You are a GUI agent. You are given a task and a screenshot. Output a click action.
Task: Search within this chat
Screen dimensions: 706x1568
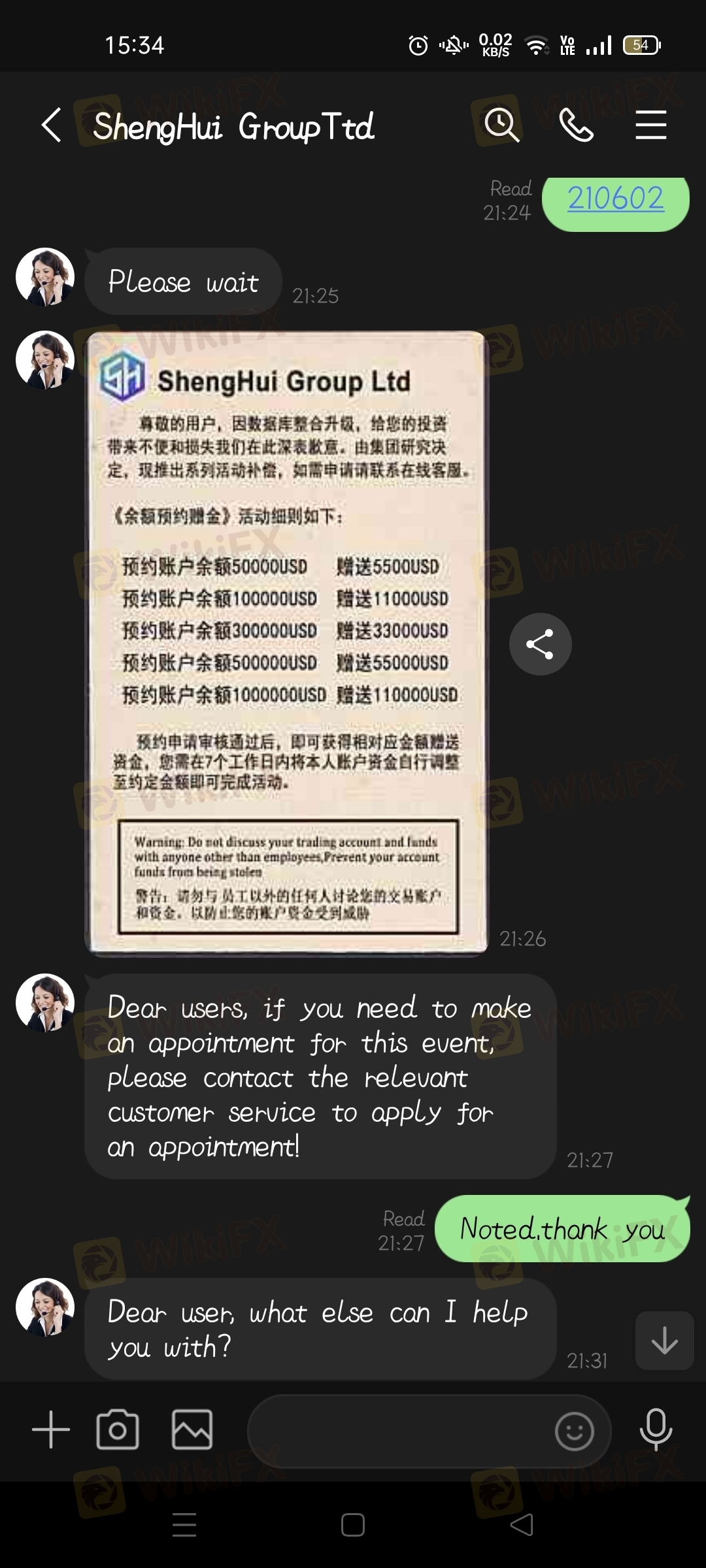pos(501,124)
